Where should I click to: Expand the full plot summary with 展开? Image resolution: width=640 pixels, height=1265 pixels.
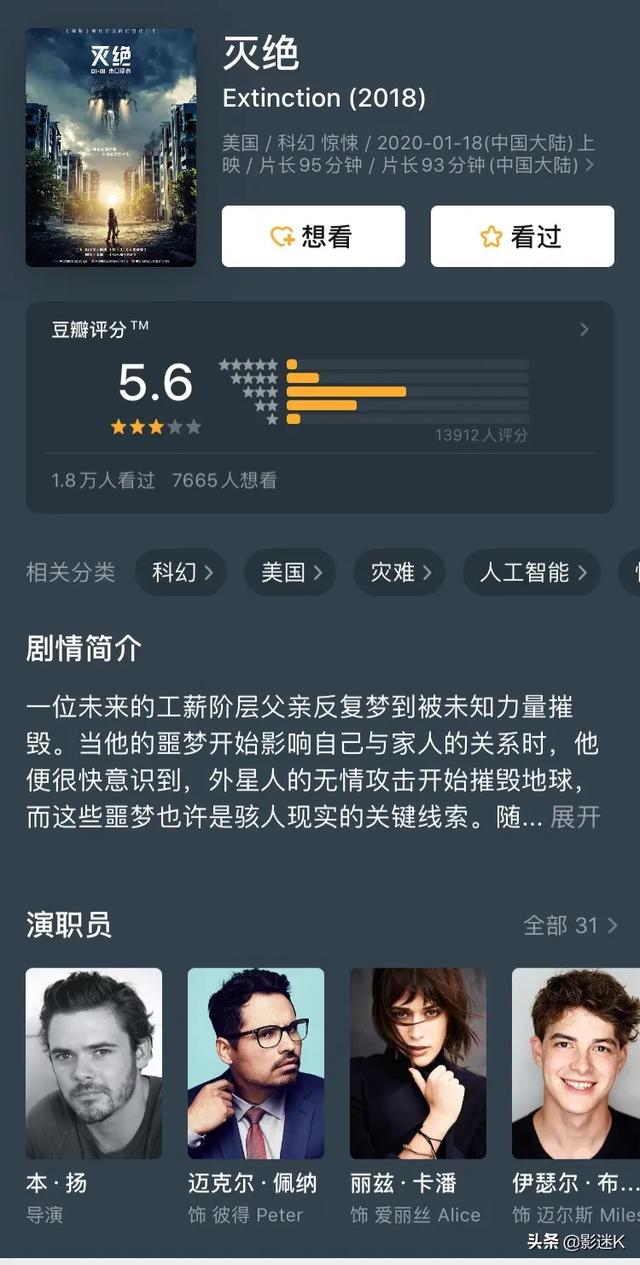pyautogui.click(x=575, y=817)
